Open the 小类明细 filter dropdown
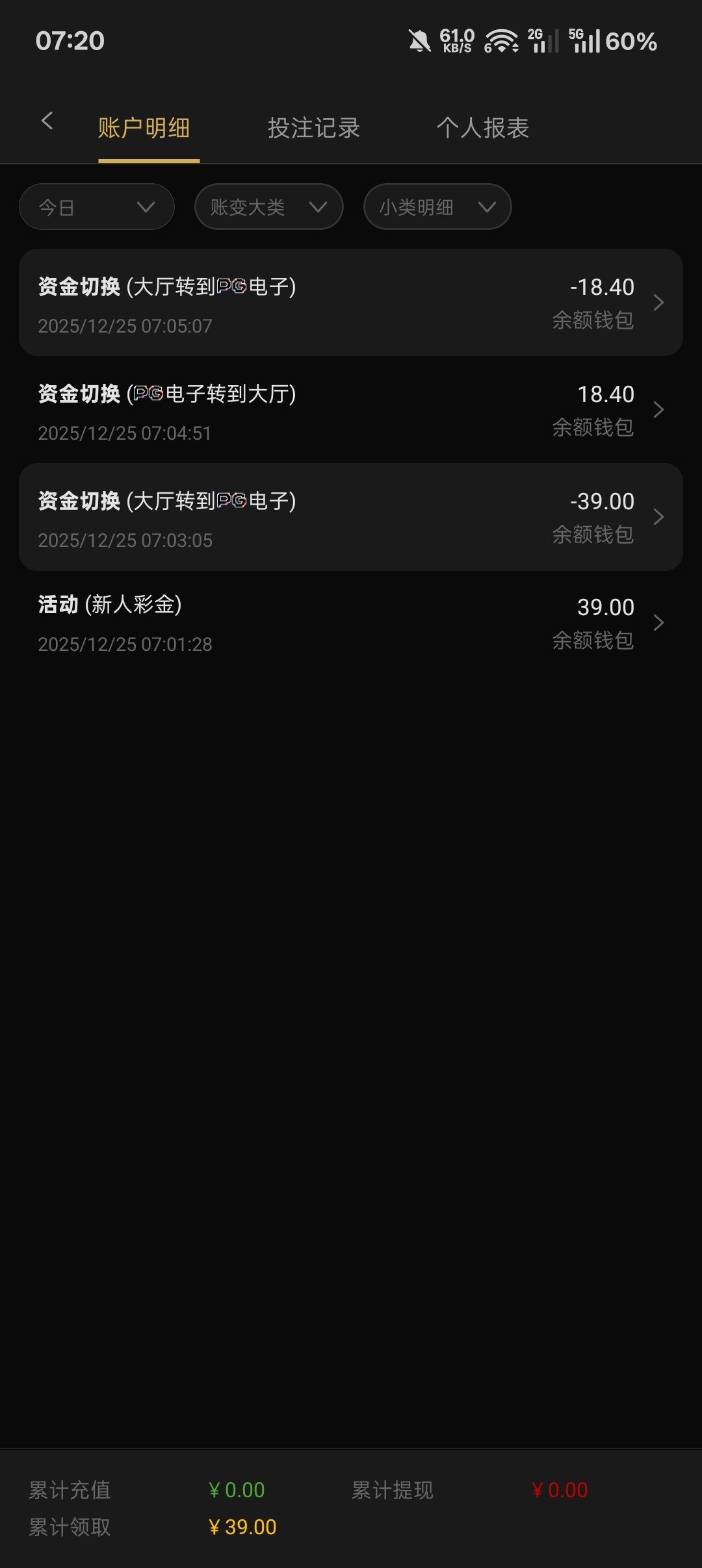Screen dimensions: 702x1568 [437, 207]
